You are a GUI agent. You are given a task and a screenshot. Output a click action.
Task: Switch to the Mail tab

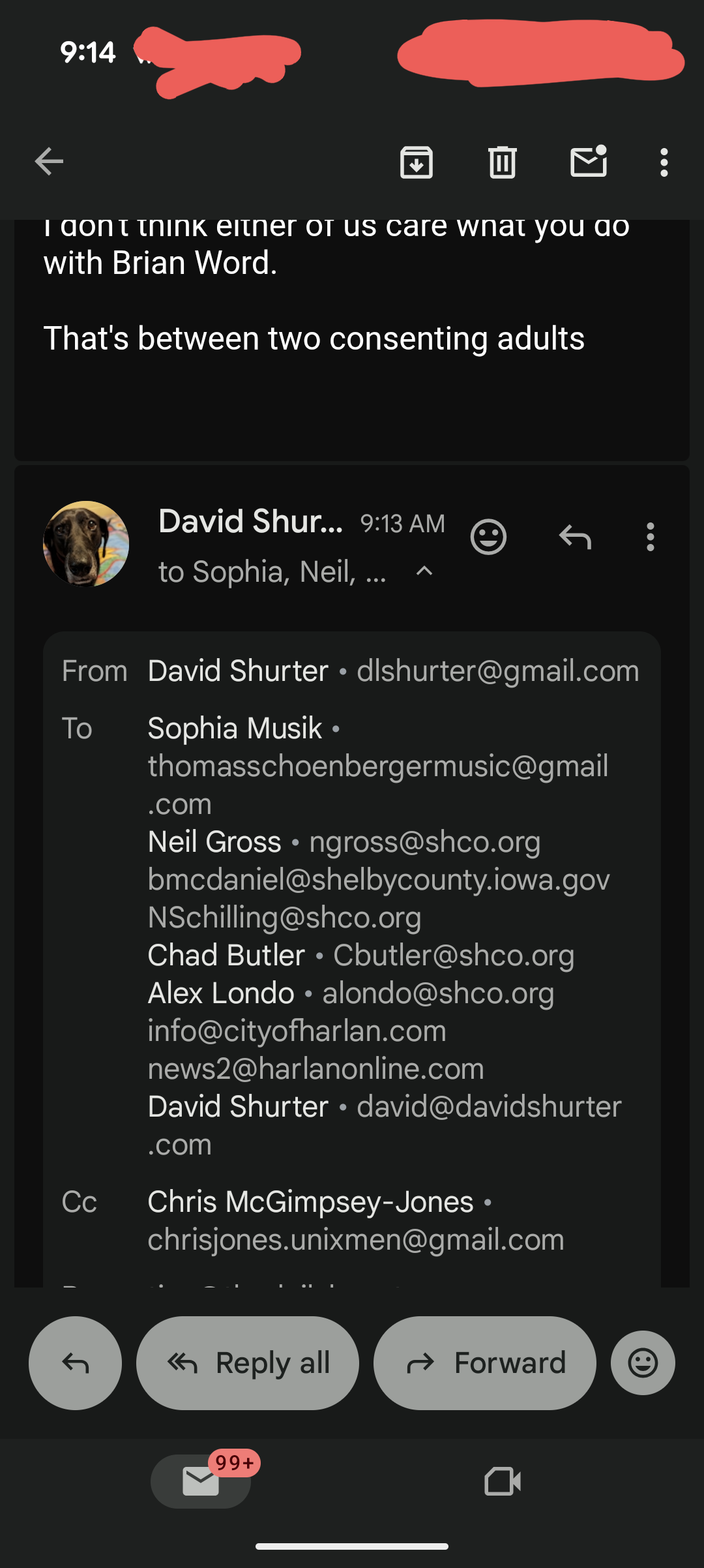coord(201,1481)
